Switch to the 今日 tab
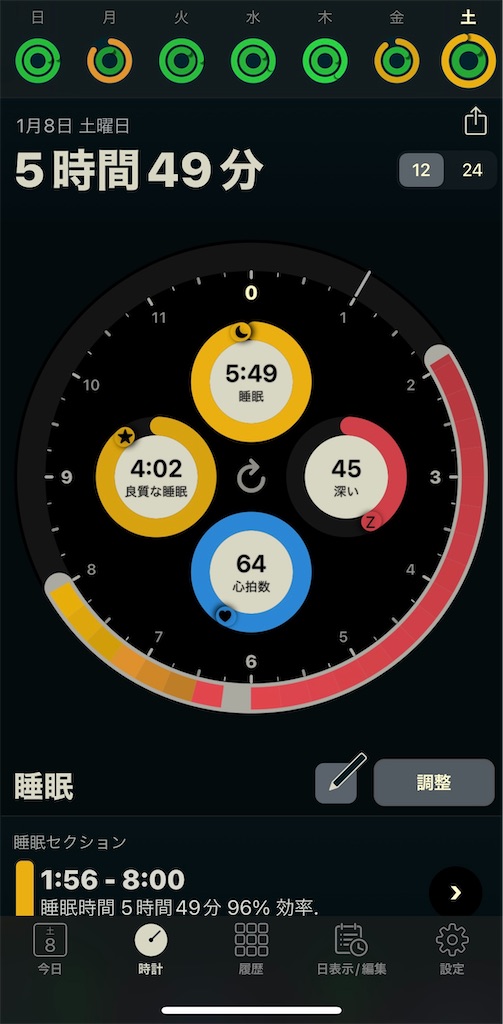 coord(50,950)
